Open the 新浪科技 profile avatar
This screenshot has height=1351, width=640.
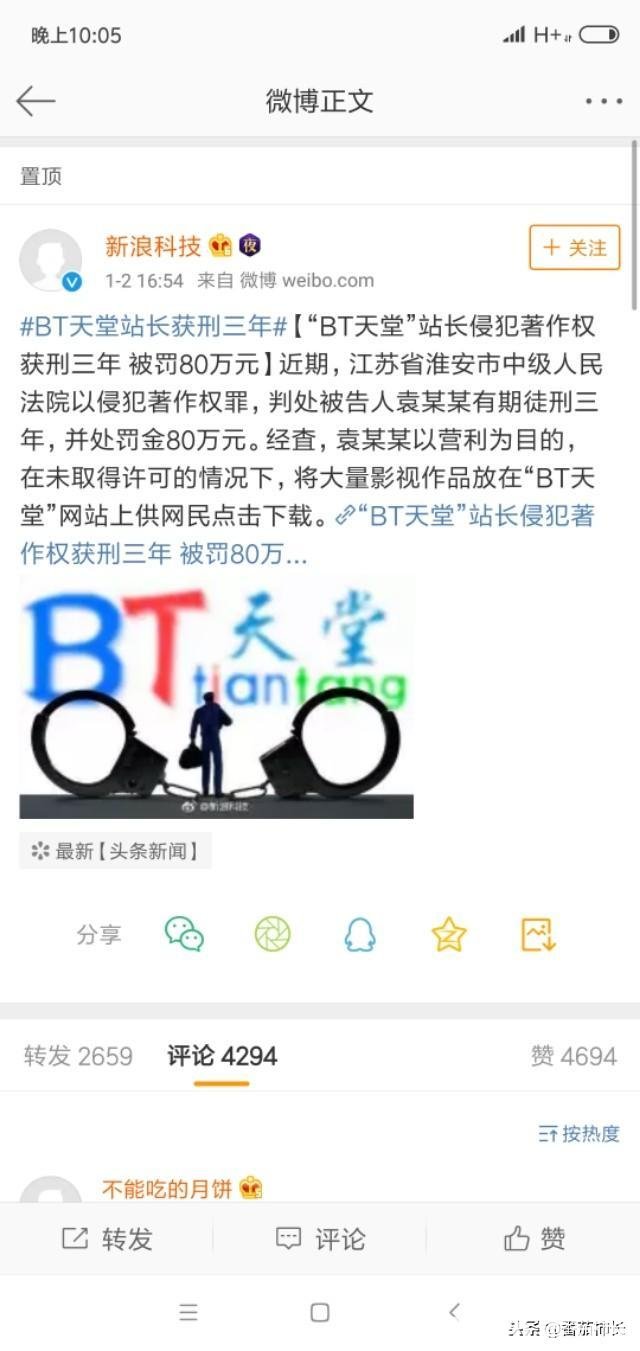[x=50, y=260]
